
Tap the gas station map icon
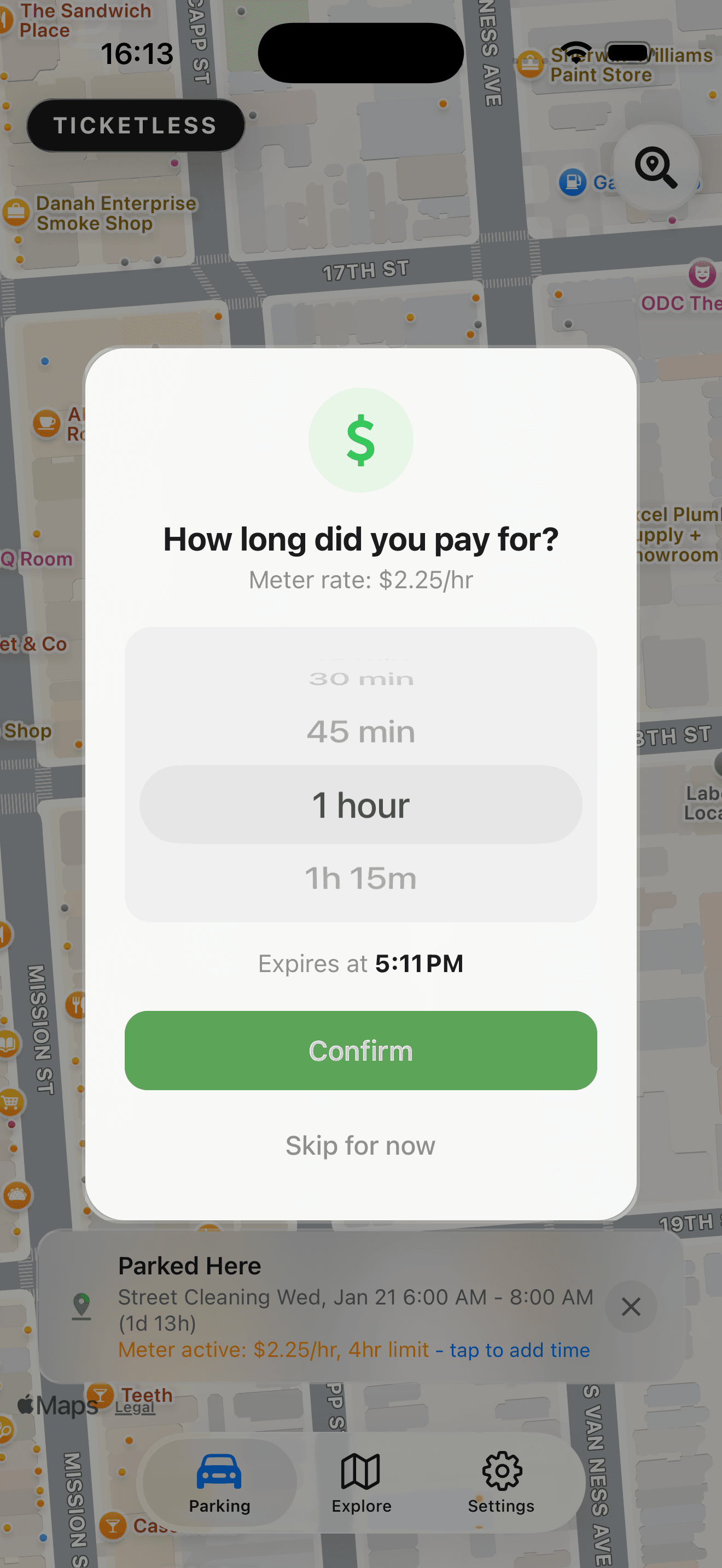click(572, 183)
